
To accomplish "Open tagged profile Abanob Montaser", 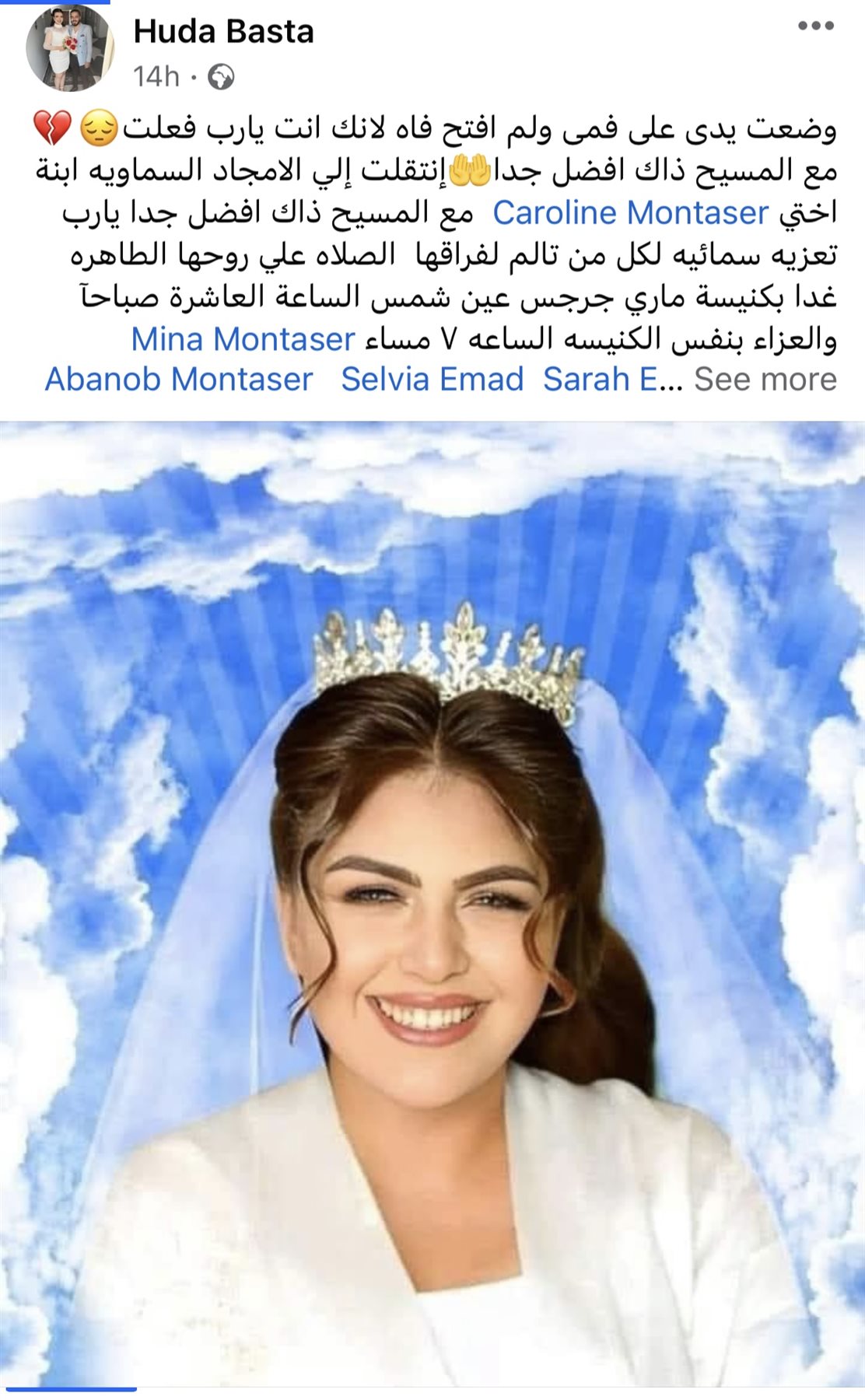I will [179, 380].
